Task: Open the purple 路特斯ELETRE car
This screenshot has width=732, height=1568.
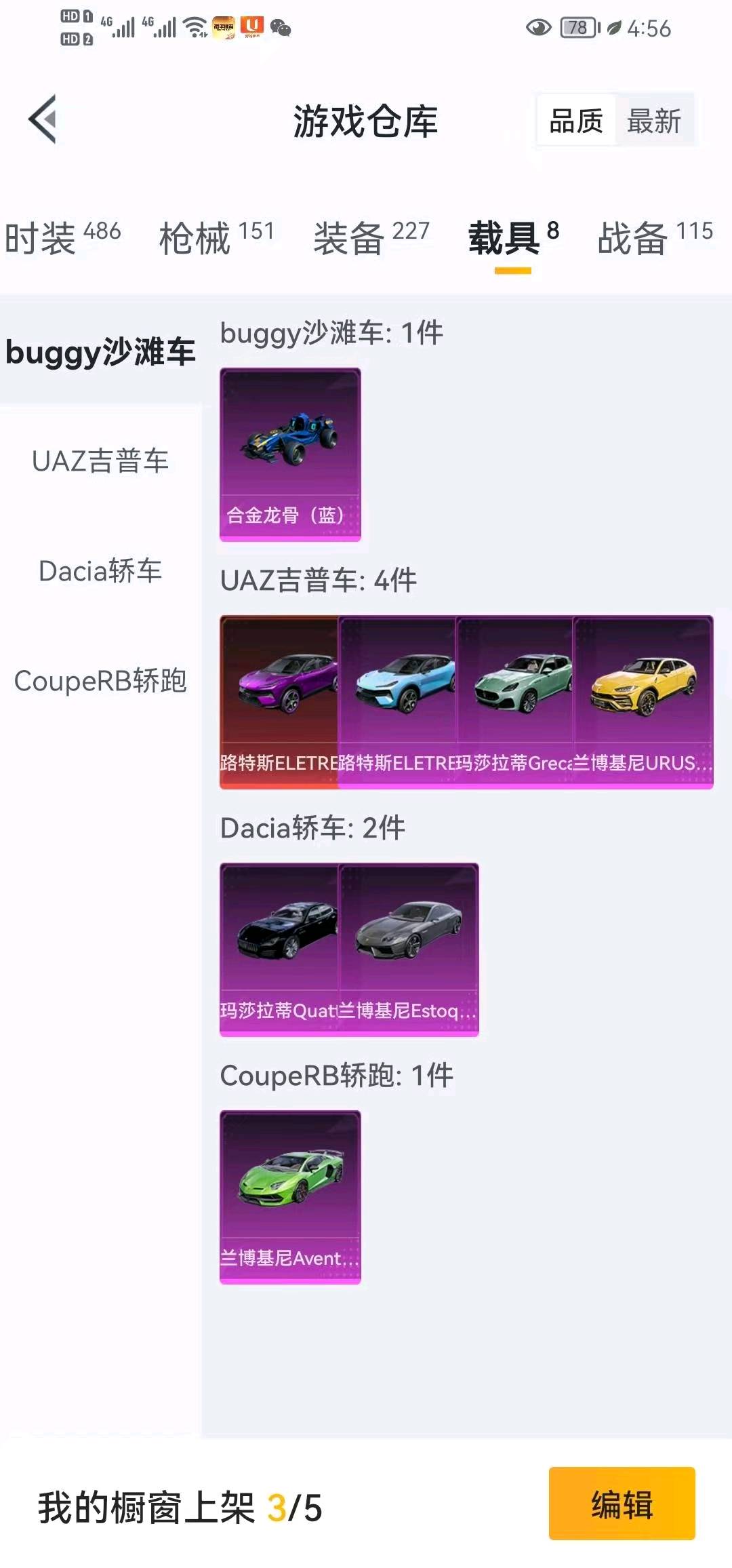Action: pos(279,701)
